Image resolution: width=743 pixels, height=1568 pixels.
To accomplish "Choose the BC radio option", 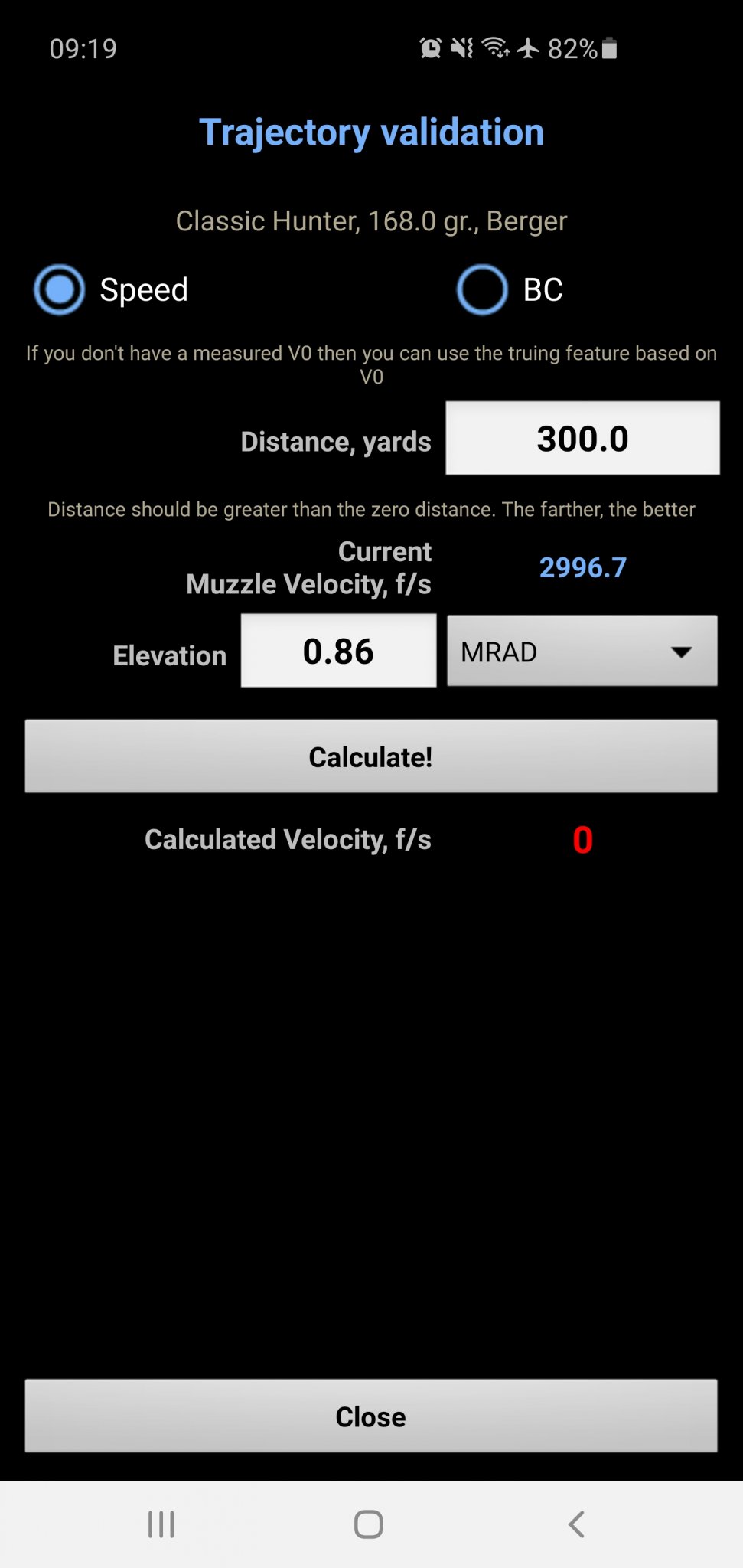I will tap(482, 290).
